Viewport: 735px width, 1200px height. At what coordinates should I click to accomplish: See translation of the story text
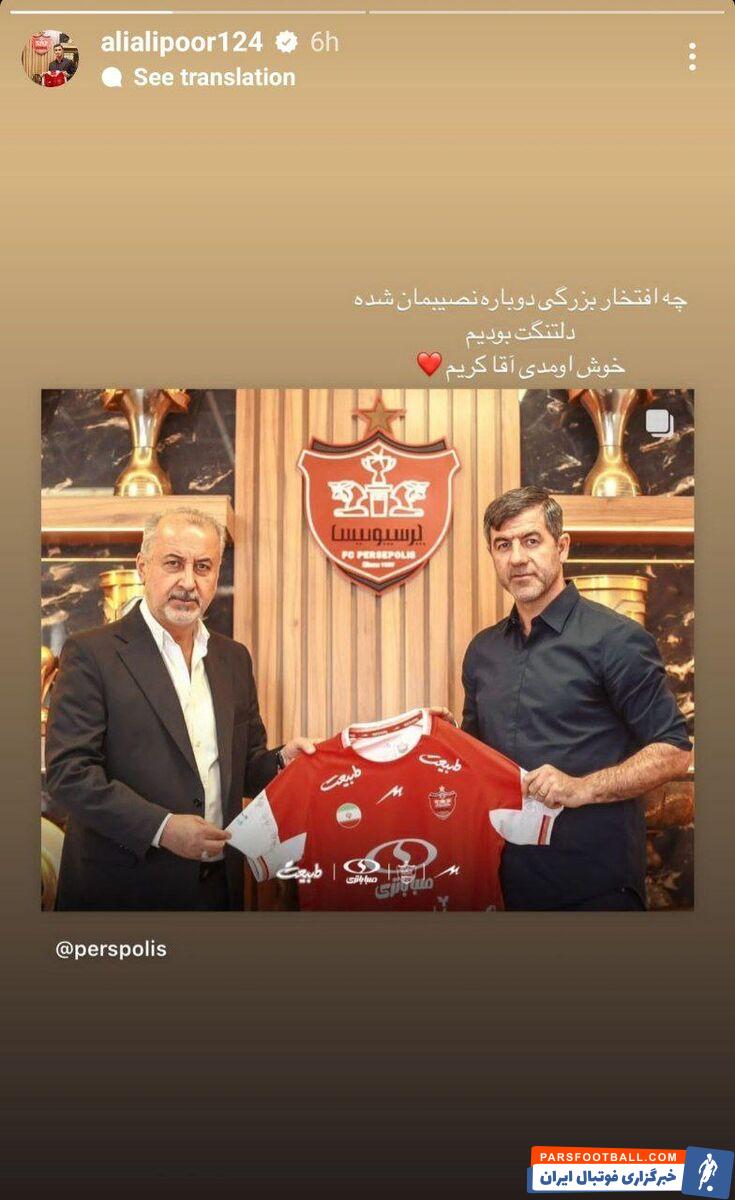pos(213,77)
